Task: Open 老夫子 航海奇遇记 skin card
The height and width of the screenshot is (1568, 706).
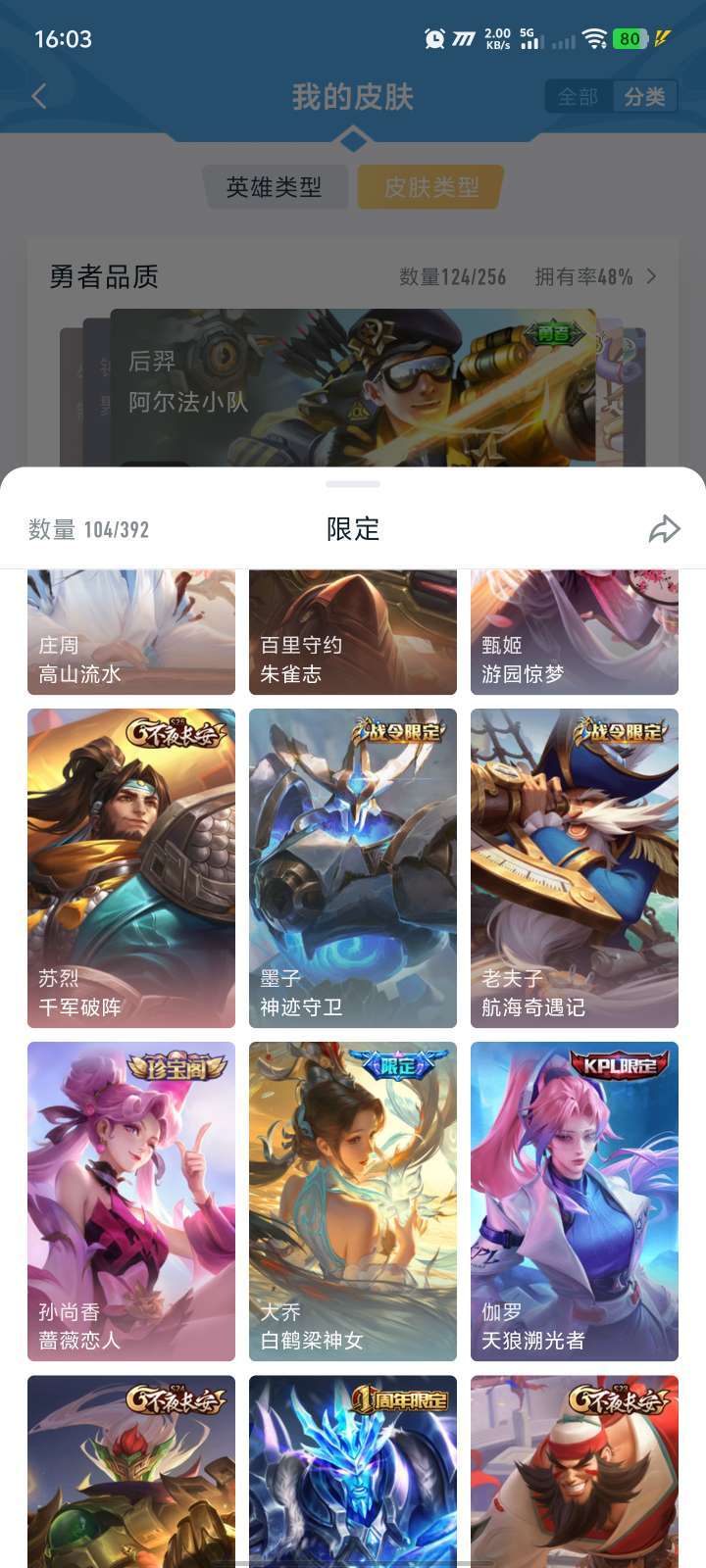Action: point(575,868)
